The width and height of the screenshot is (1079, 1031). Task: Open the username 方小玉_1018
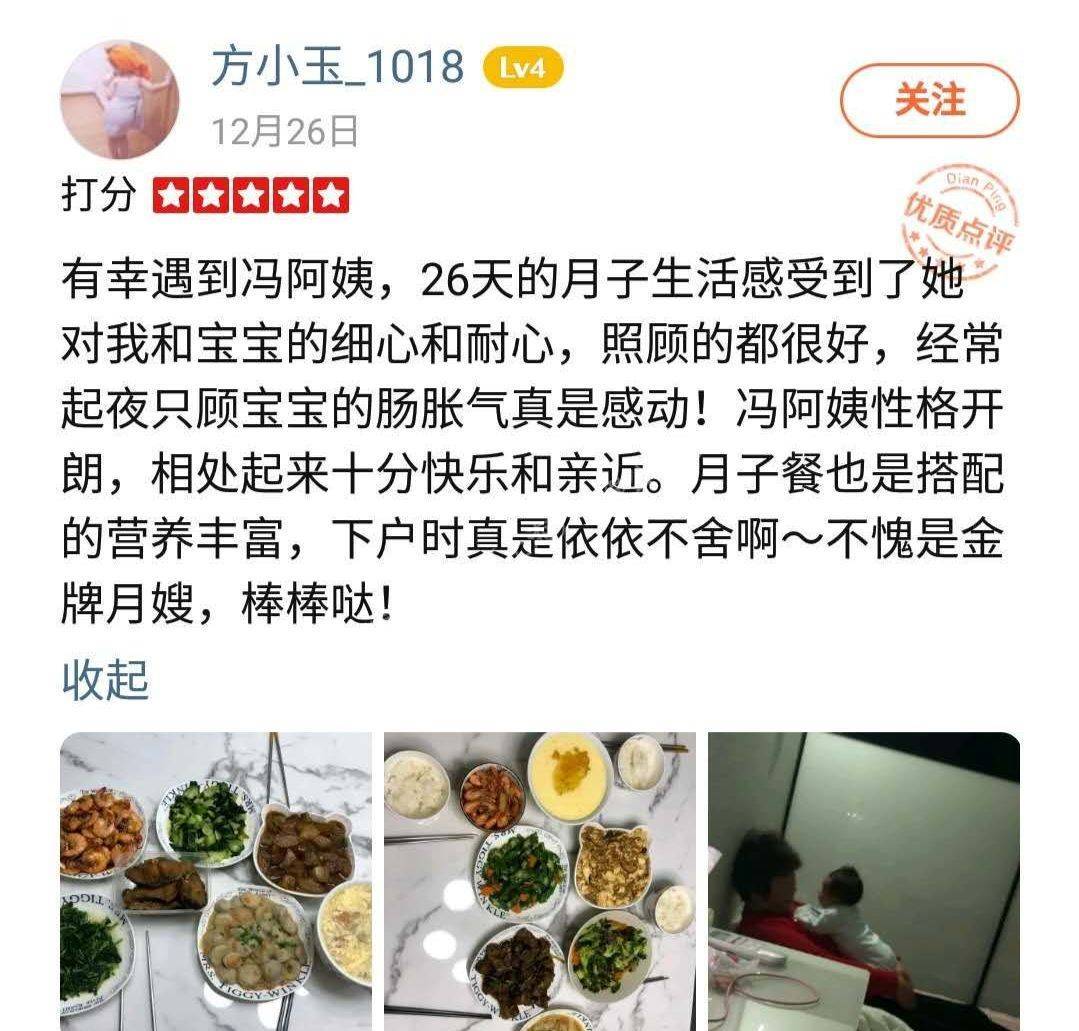(x=338, y=68)
